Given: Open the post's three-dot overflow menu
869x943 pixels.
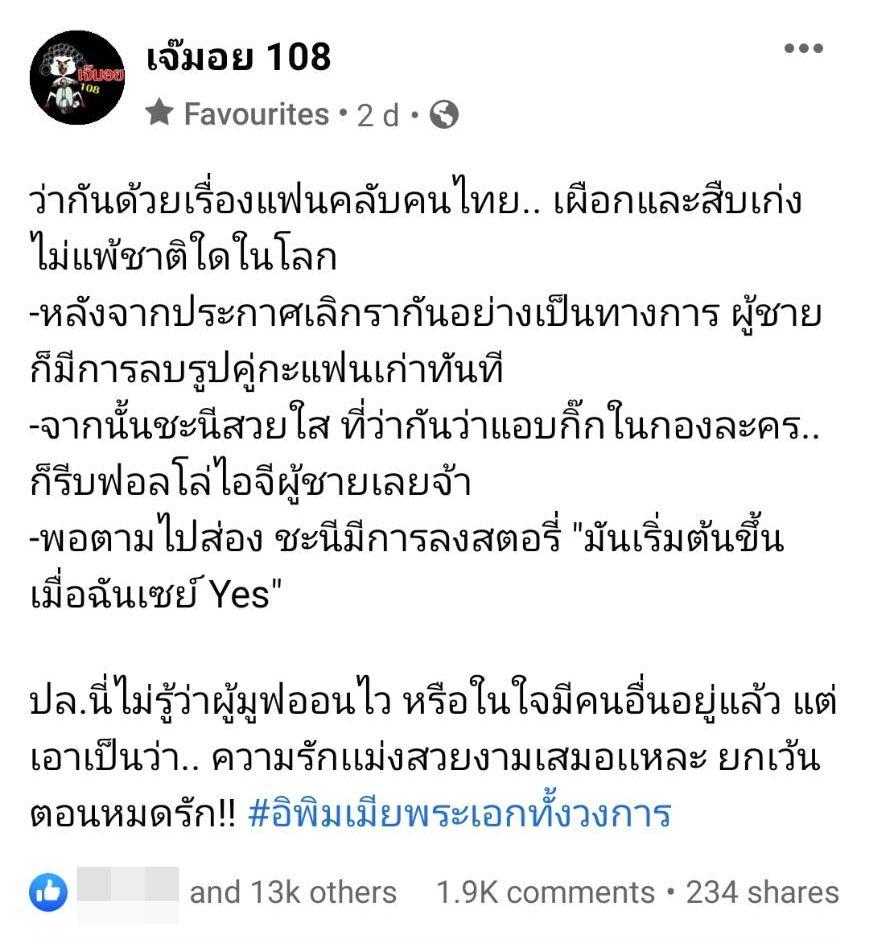Looking at the screenshot, I should coord(804,49).
